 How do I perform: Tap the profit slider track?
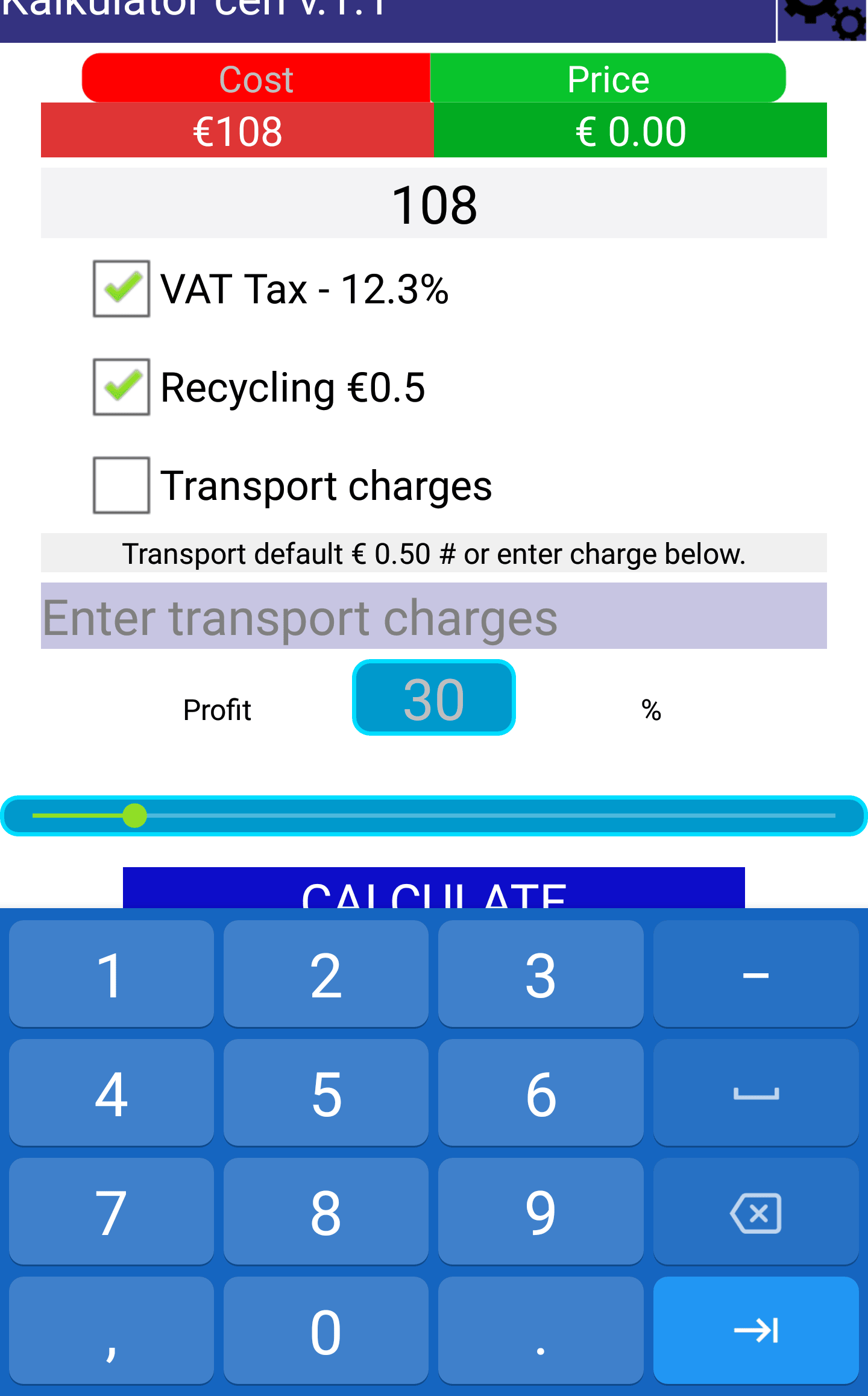tap(434, 816)
